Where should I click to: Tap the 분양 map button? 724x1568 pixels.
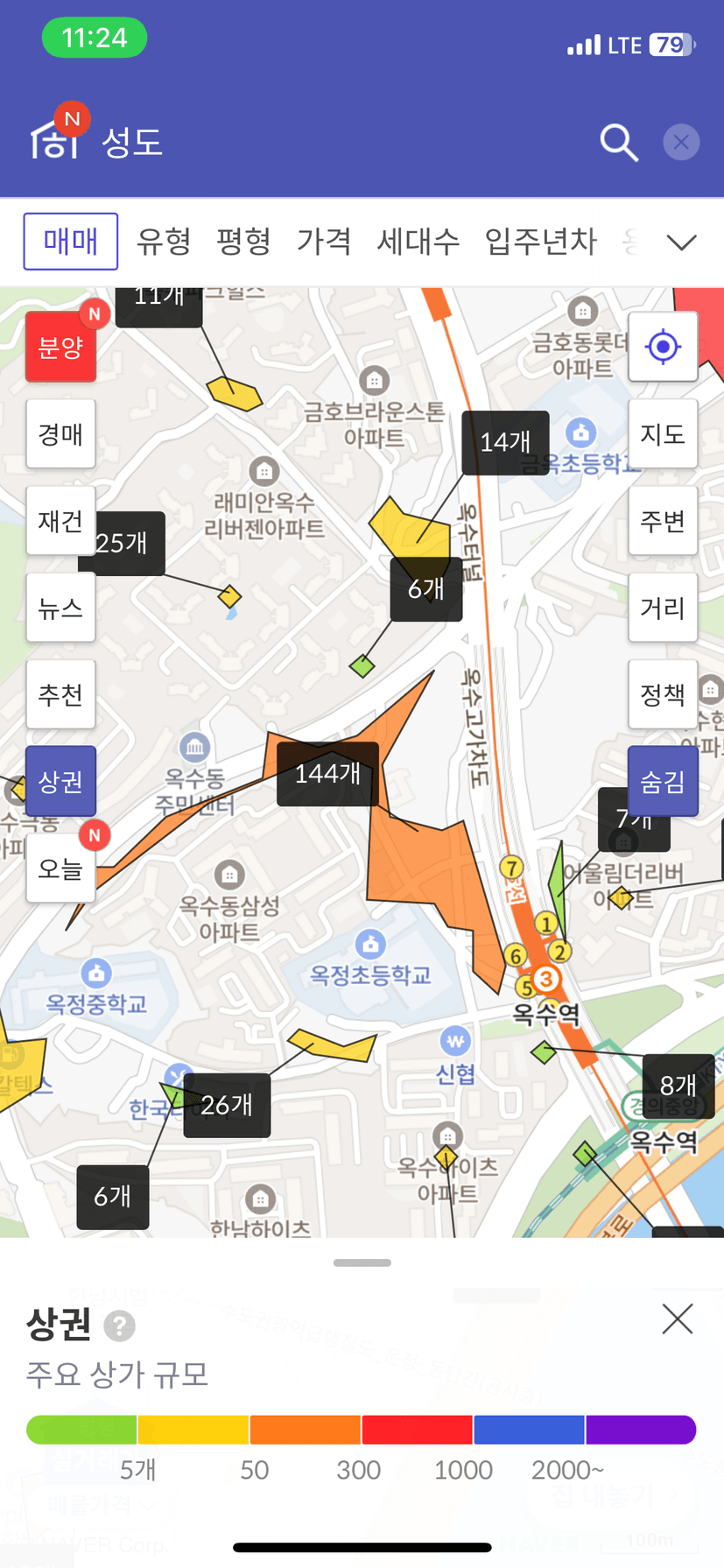click(60, 348)
